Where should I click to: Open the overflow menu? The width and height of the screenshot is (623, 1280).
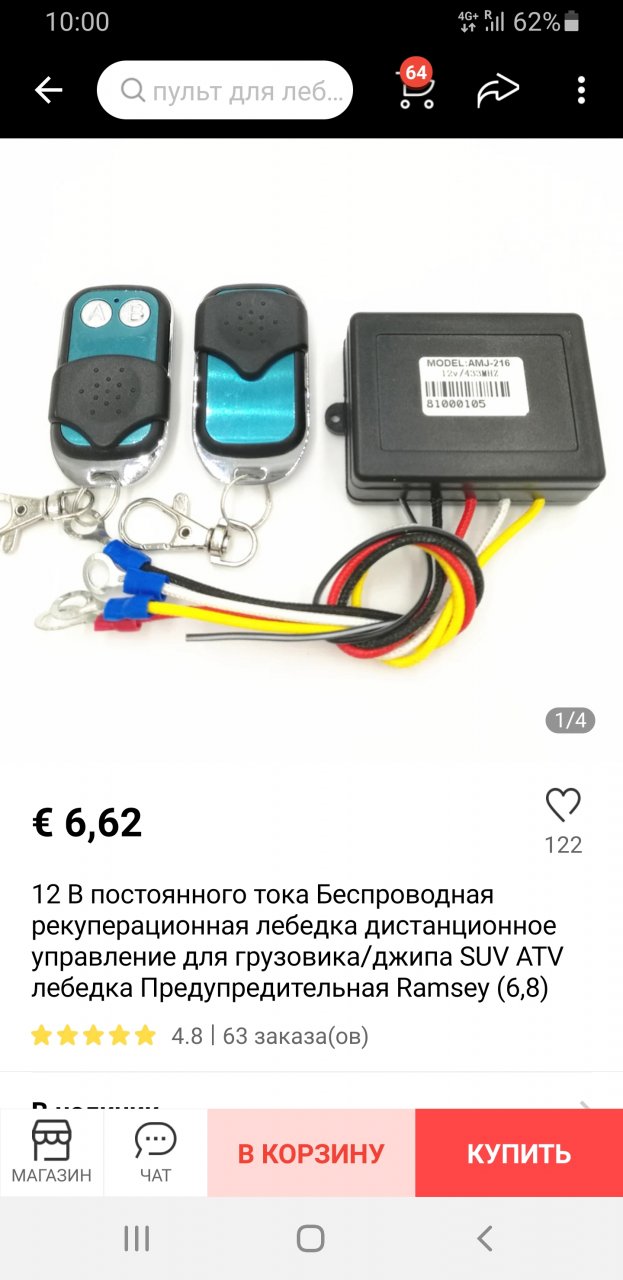(581, 91)
